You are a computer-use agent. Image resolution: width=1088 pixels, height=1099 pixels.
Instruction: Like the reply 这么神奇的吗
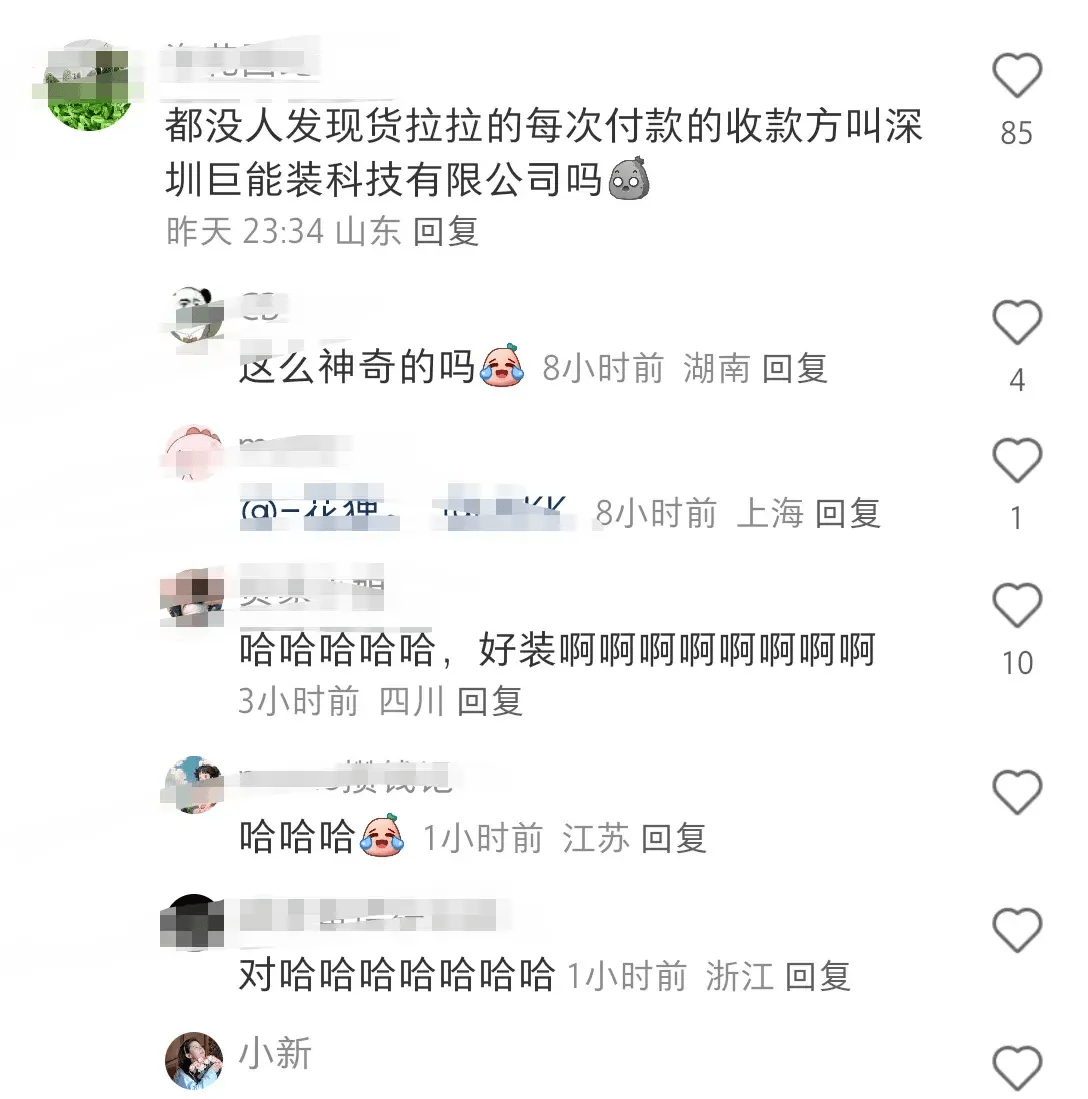tap(1016, 324)
